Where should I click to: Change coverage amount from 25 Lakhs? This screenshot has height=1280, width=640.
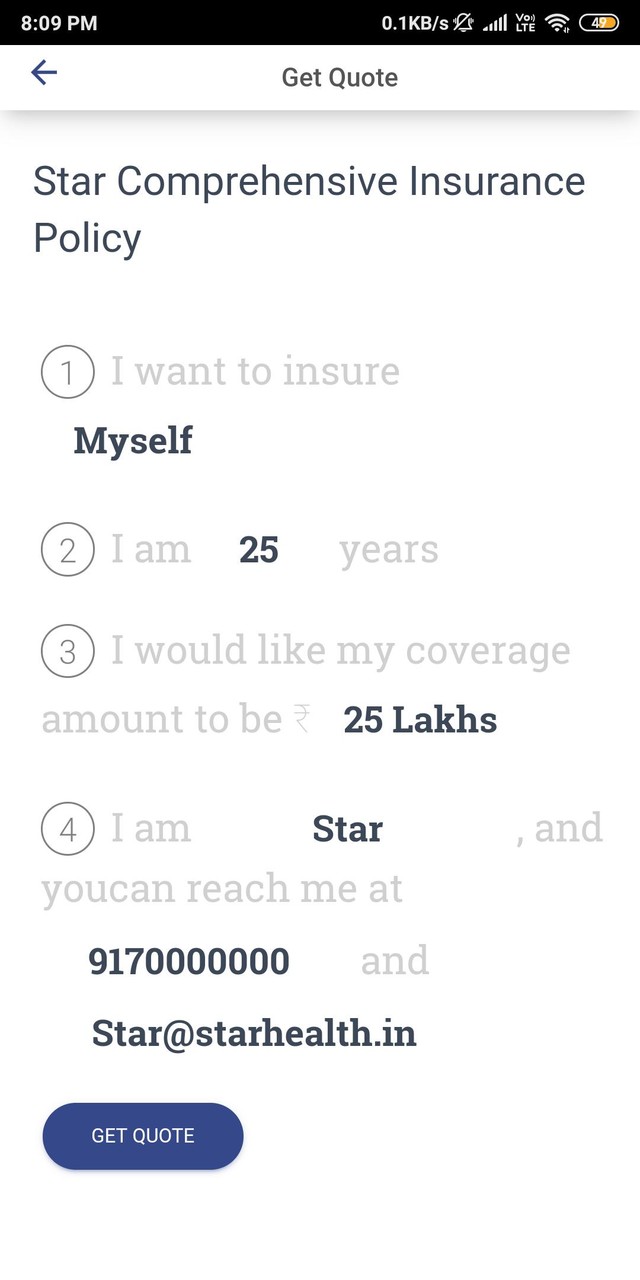point(420,719)
